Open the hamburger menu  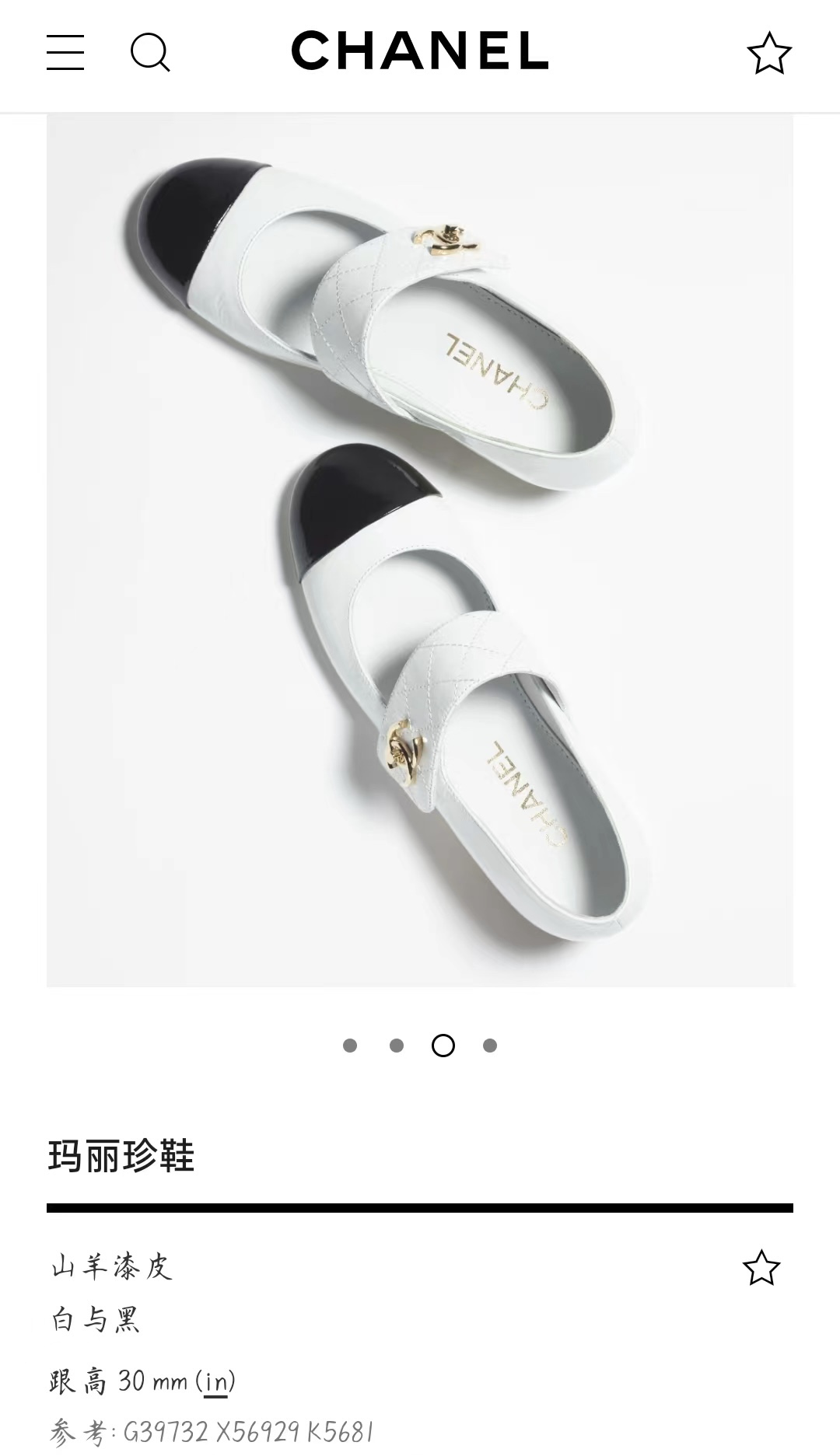coord(65,53)
